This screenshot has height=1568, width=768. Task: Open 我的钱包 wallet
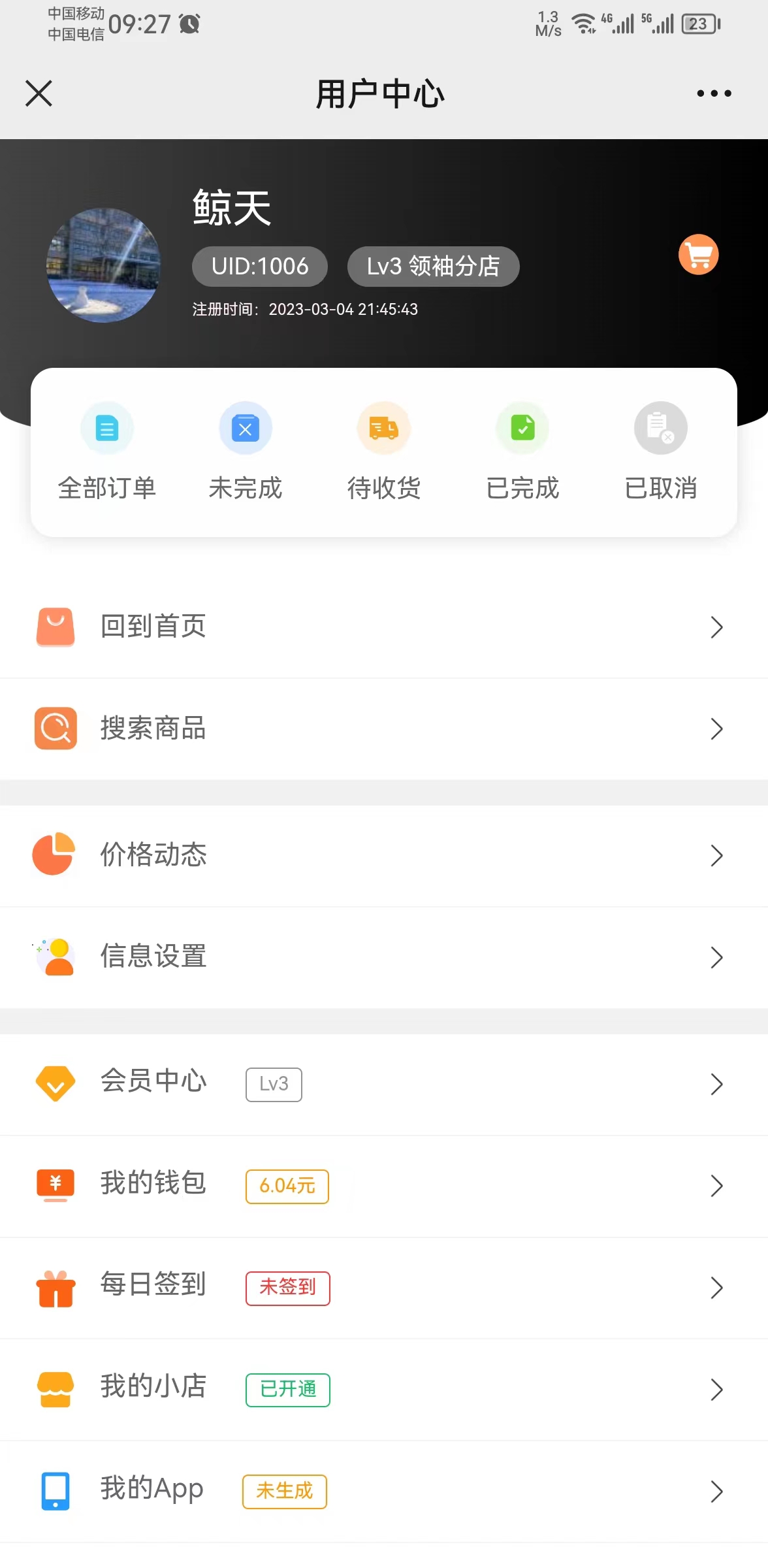[x=384, y=1186]
